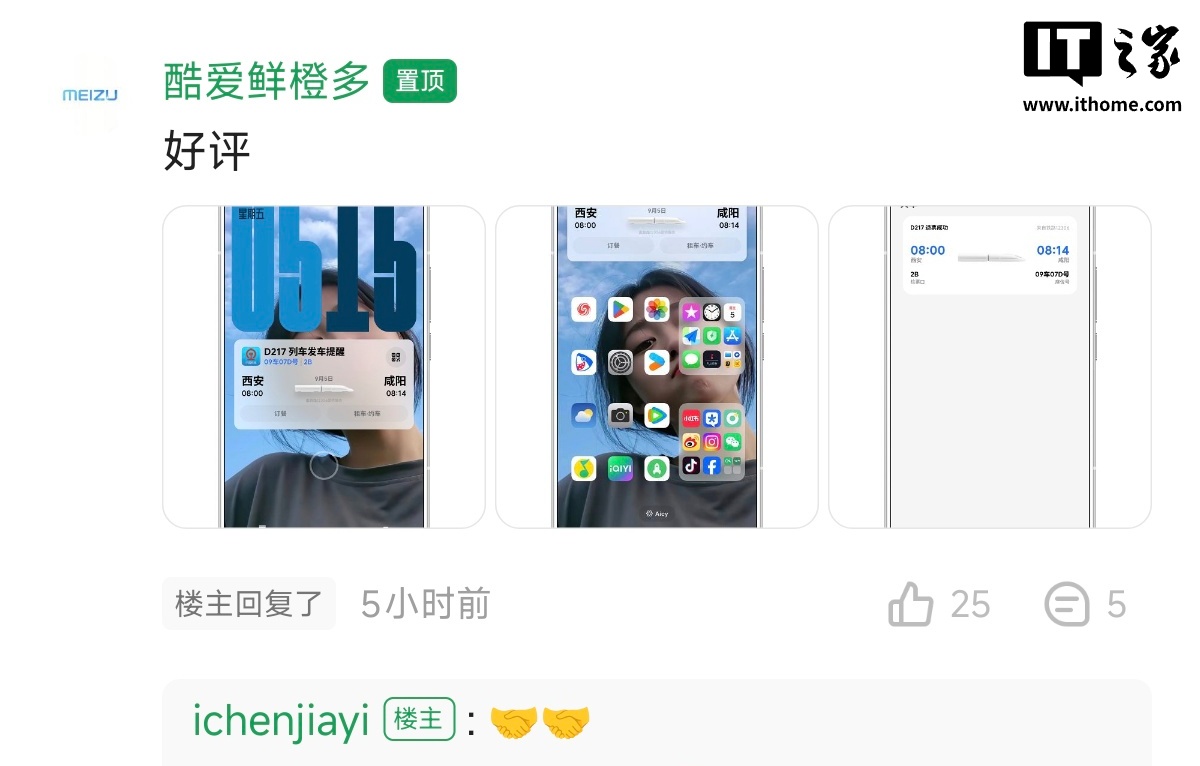Open ichenjiayi's profile from the reply

click(281, 721)
